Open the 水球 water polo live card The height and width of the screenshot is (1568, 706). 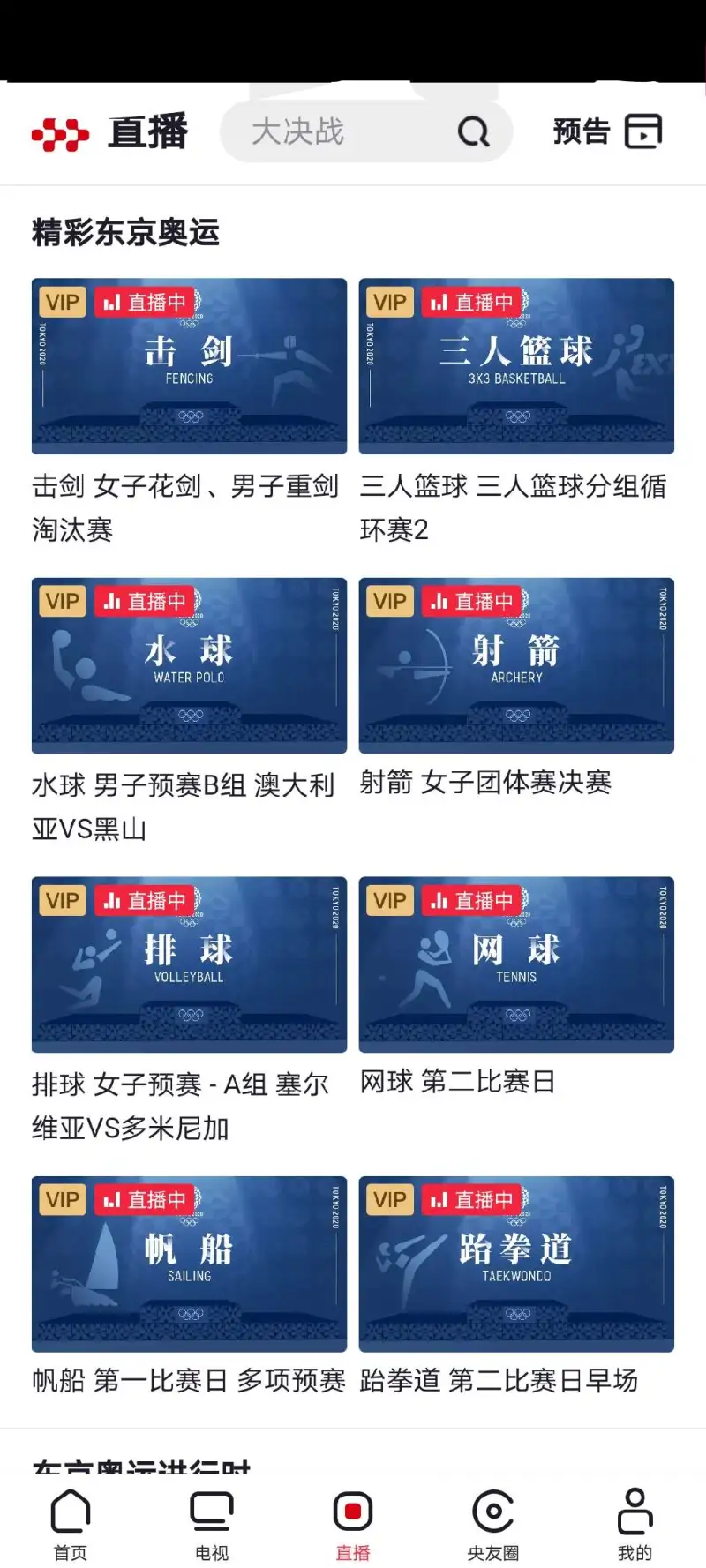click(x=189, y=665)
